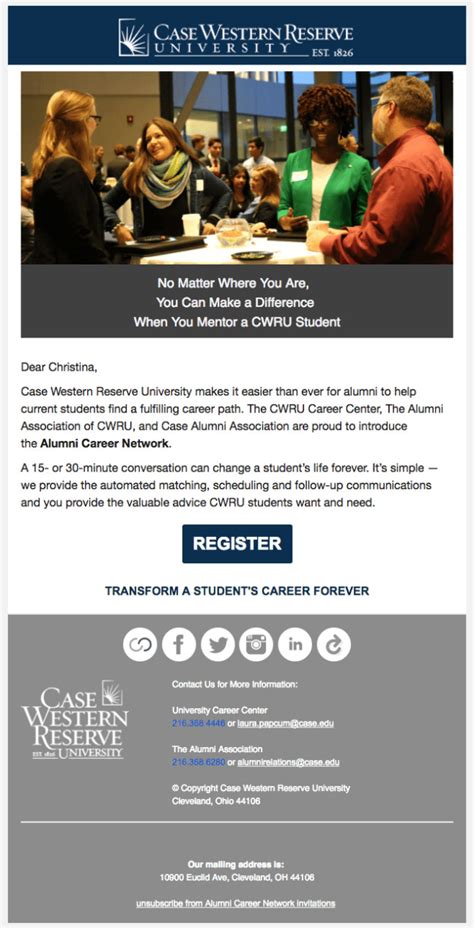
Task: Unsubscribe from Alumni Career Network invitations
Action: (236, 903)
